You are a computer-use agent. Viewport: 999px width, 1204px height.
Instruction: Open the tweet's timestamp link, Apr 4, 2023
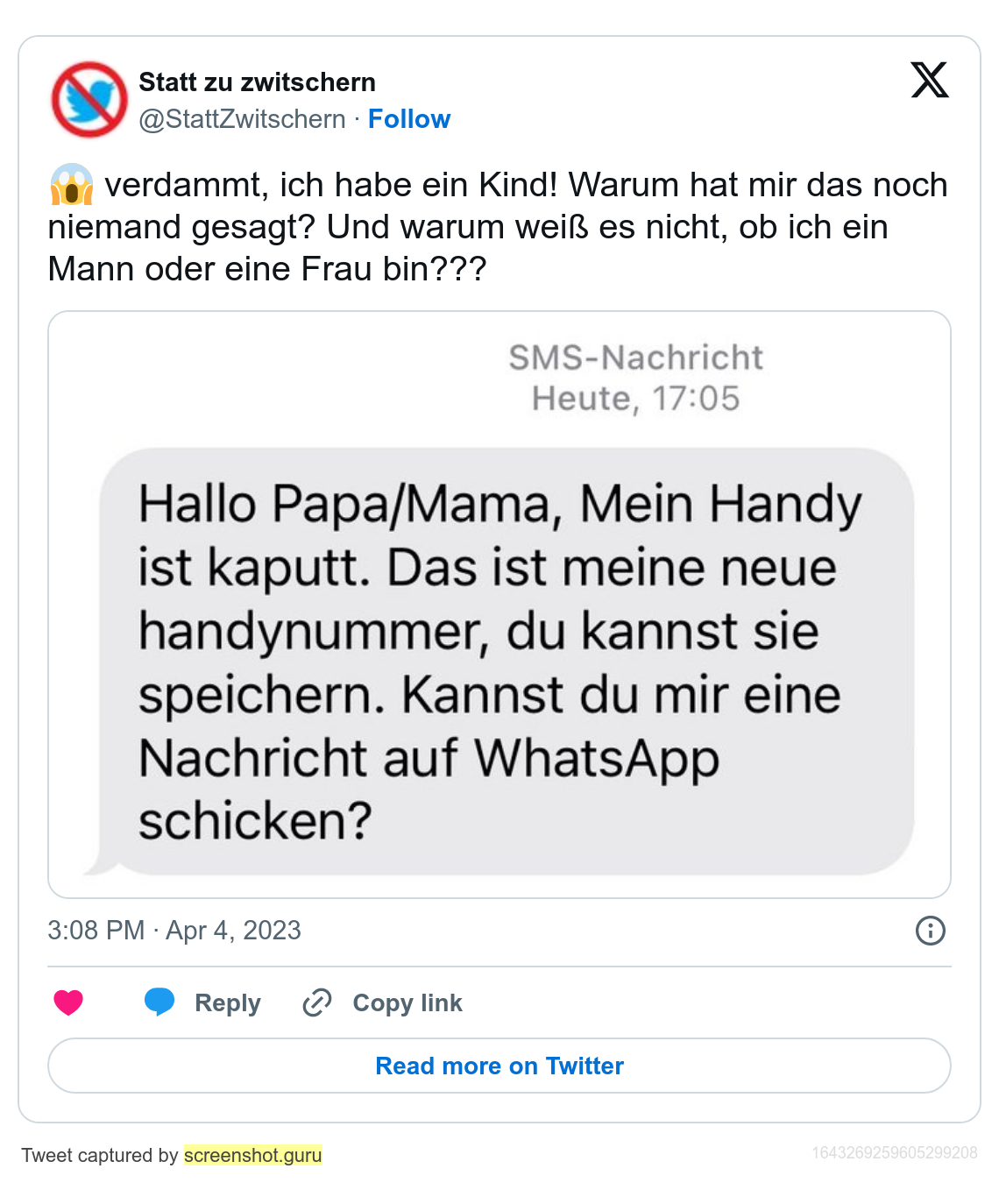(174, 931)
